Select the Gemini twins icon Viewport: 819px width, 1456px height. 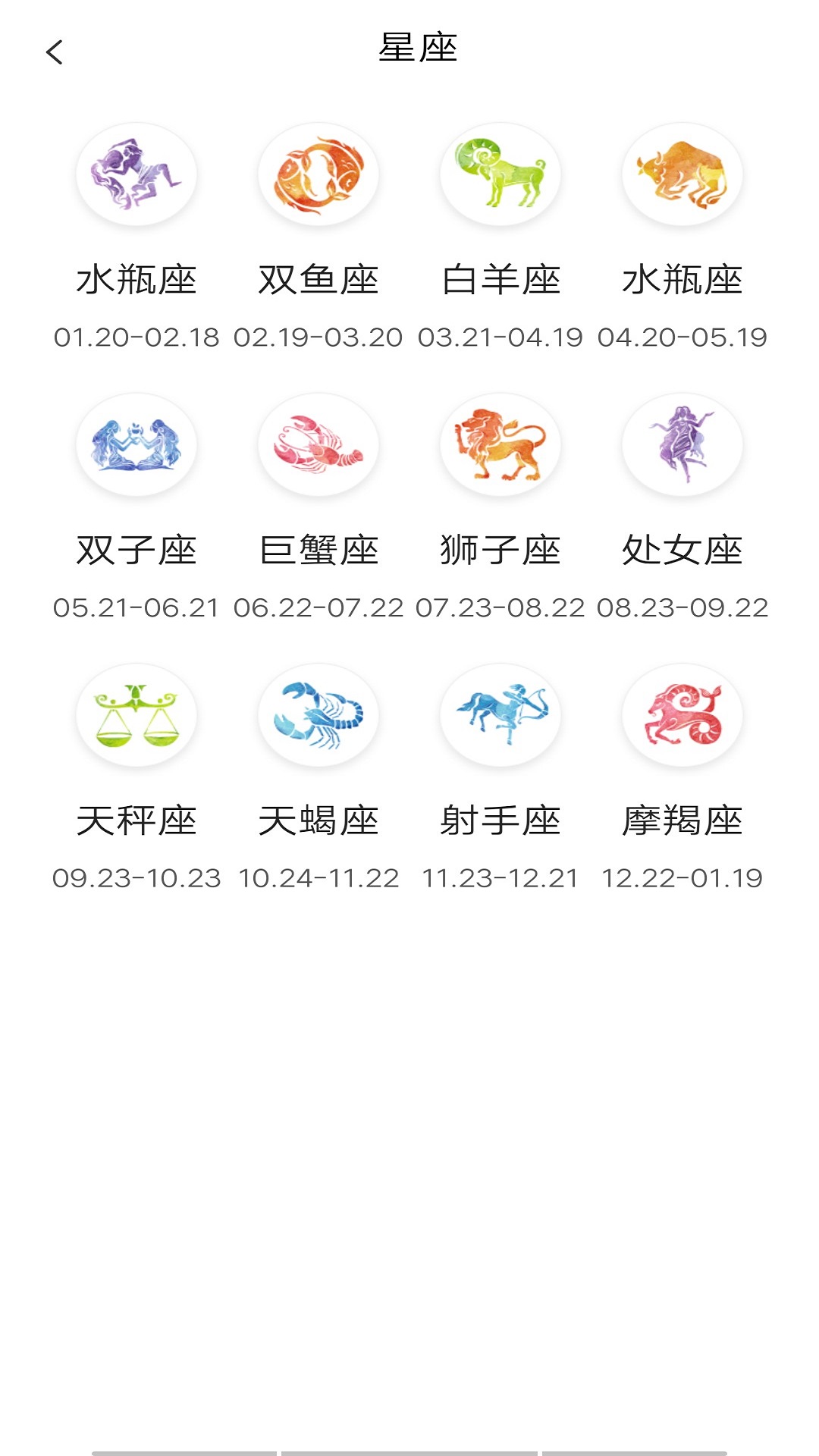[x=136, y=446]
